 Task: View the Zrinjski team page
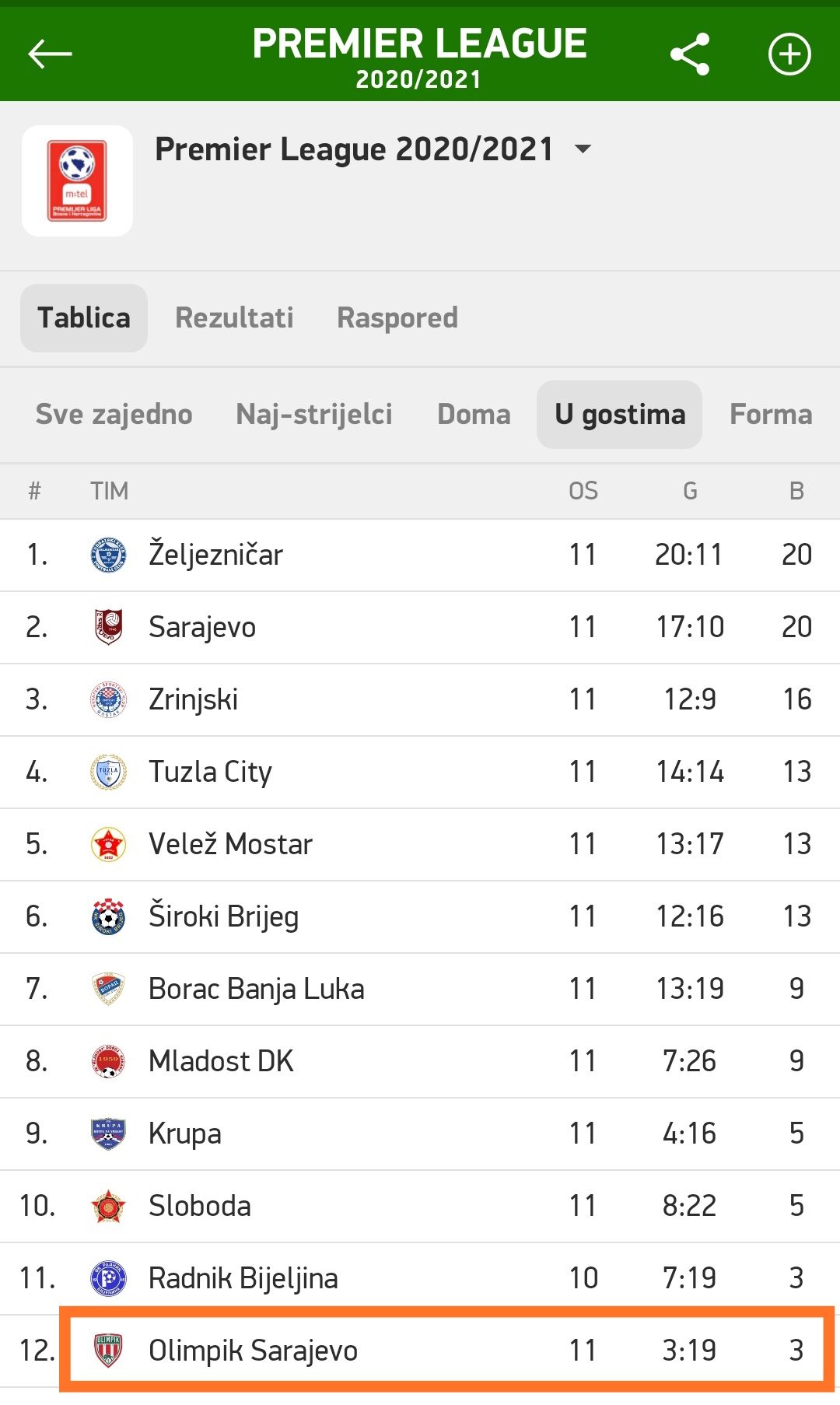pos(420,699)
